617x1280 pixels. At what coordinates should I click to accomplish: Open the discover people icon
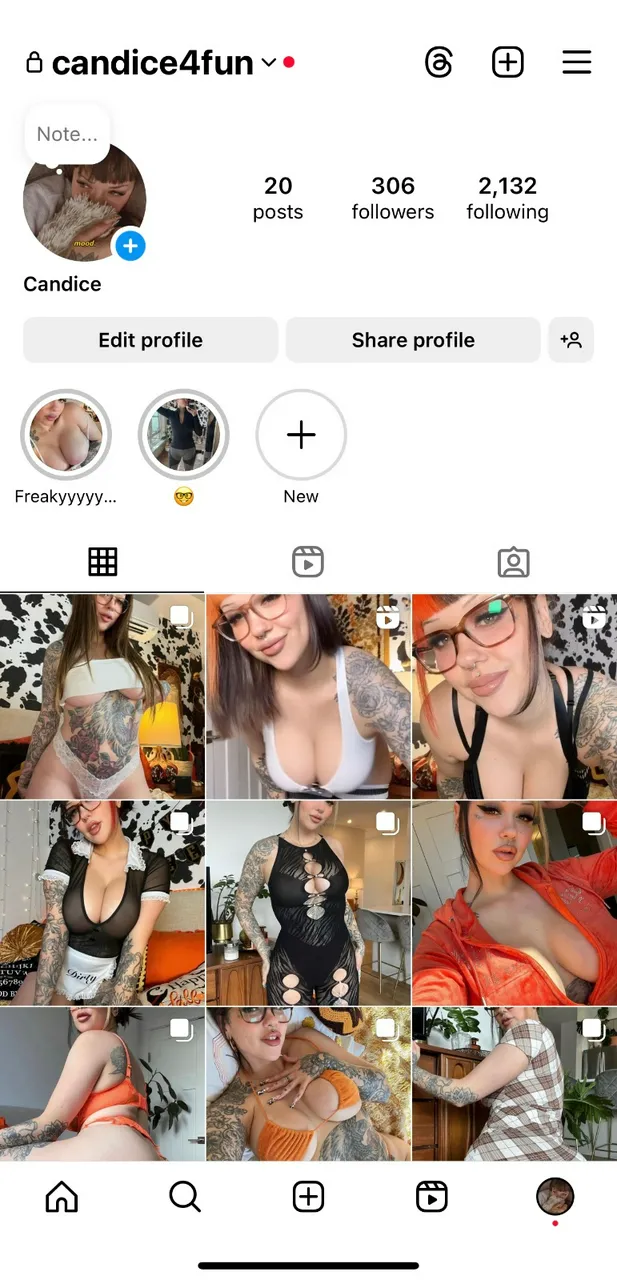pyautogui.click(x=571, y=340)
